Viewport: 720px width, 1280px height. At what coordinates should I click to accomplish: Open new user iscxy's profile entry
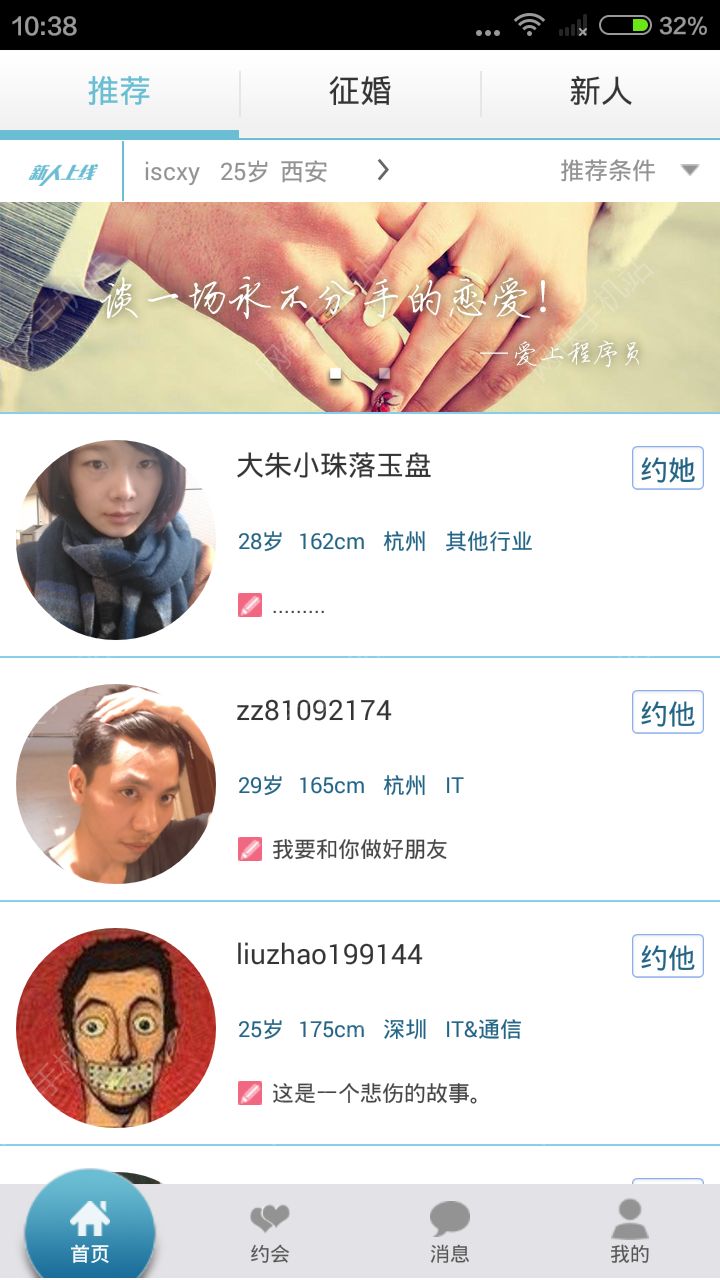(x=236, y=172)
